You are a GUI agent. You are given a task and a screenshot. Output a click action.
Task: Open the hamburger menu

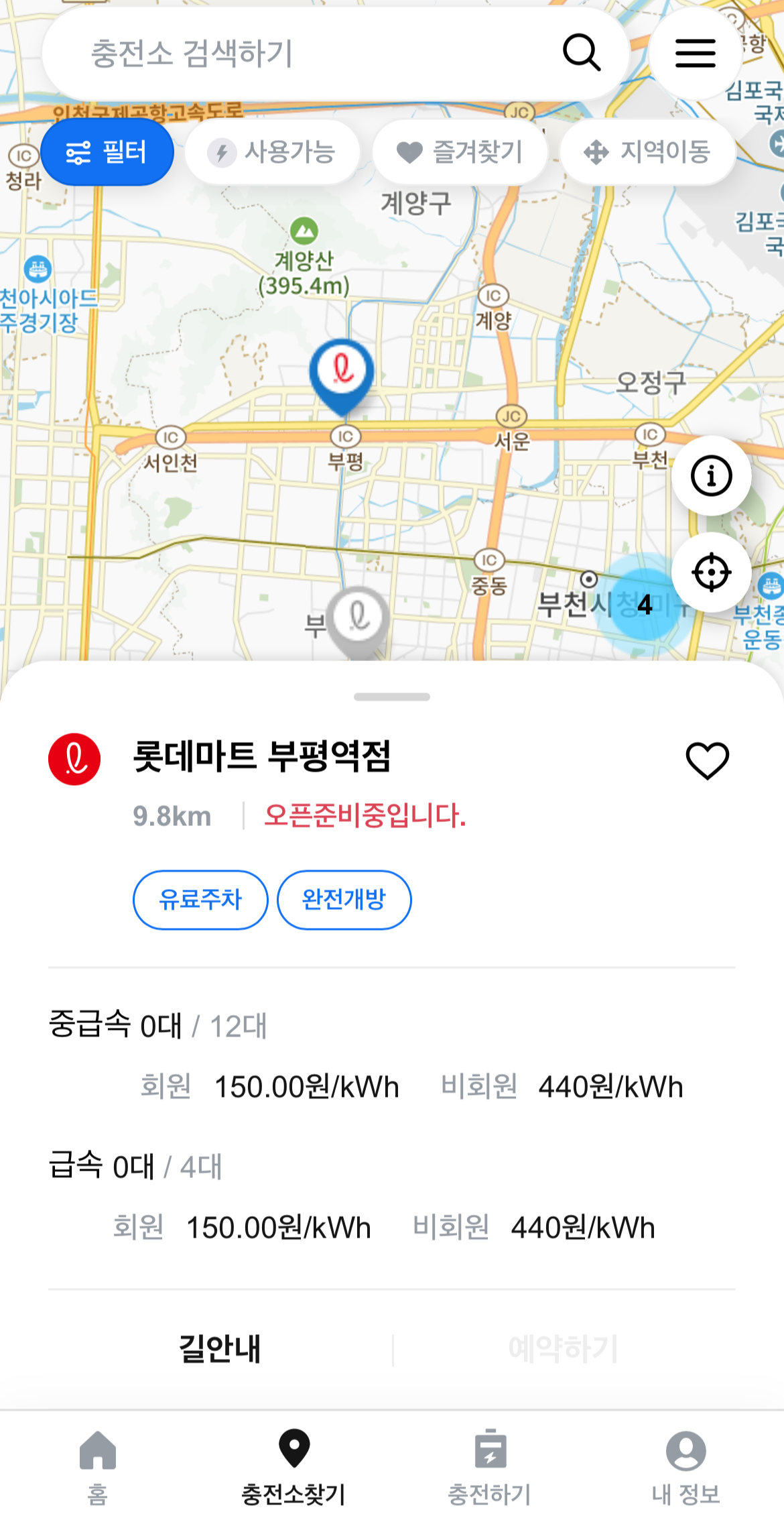(696, 54)
